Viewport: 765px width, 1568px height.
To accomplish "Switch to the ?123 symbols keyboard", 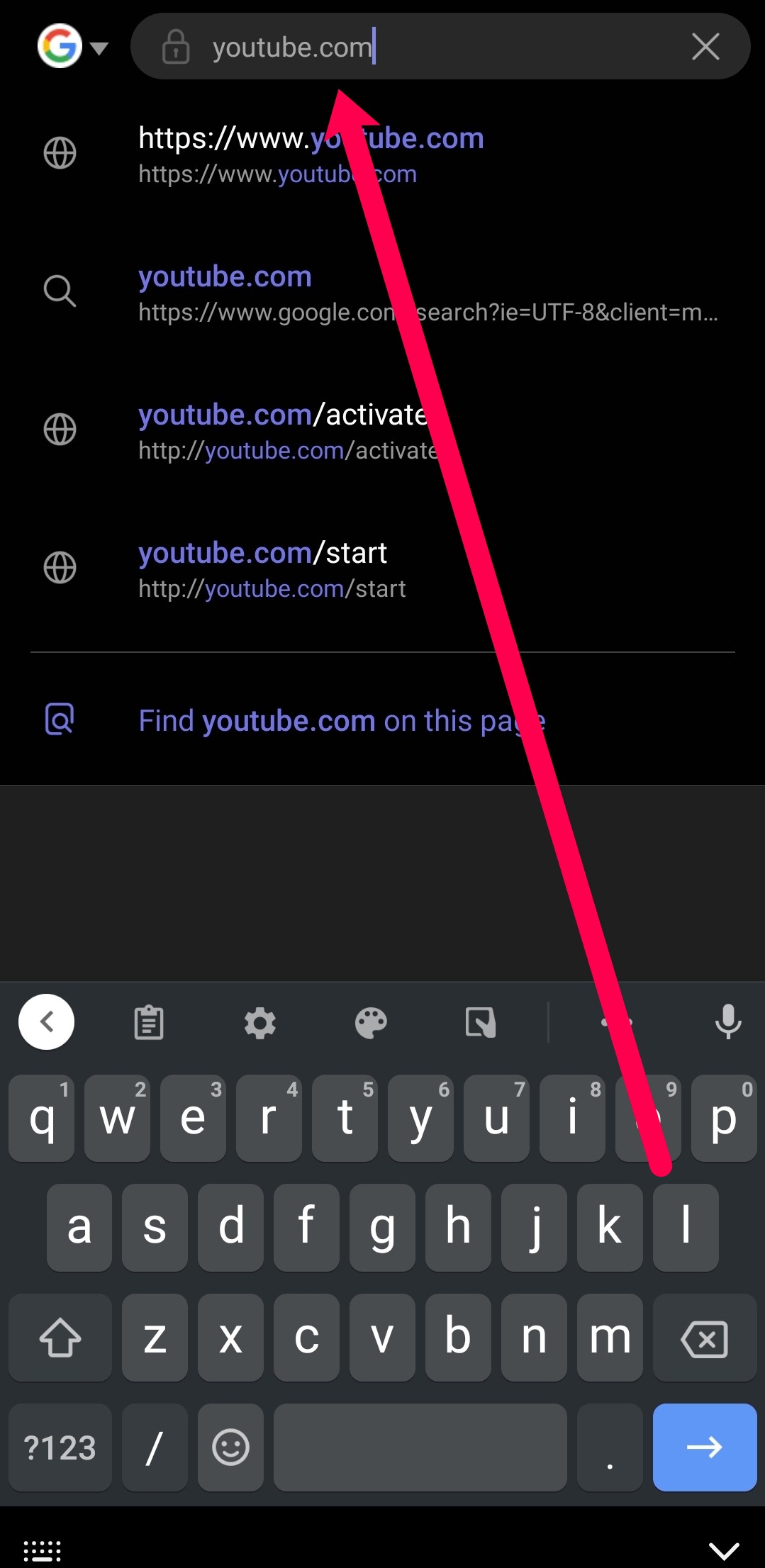I will point(60,1447).
